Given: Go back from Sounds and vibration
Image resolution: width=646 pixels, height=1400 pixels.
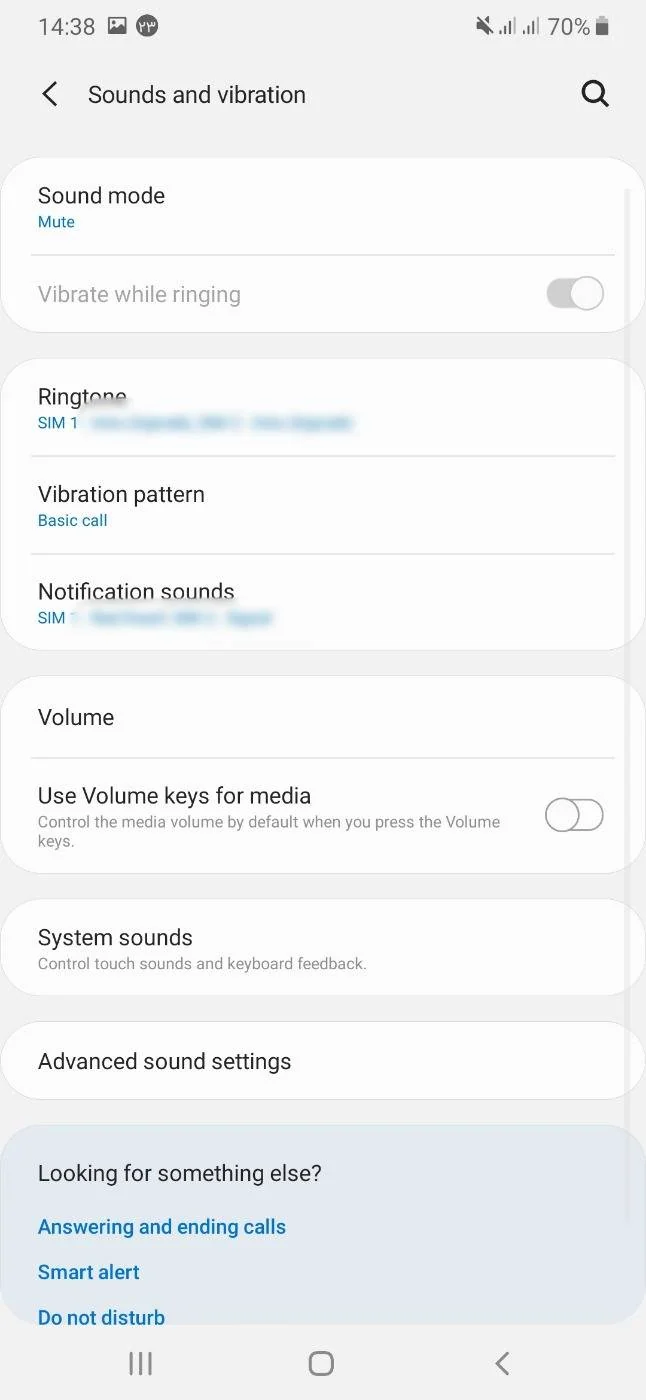Looking at the screenshot, I should [50, 95].
